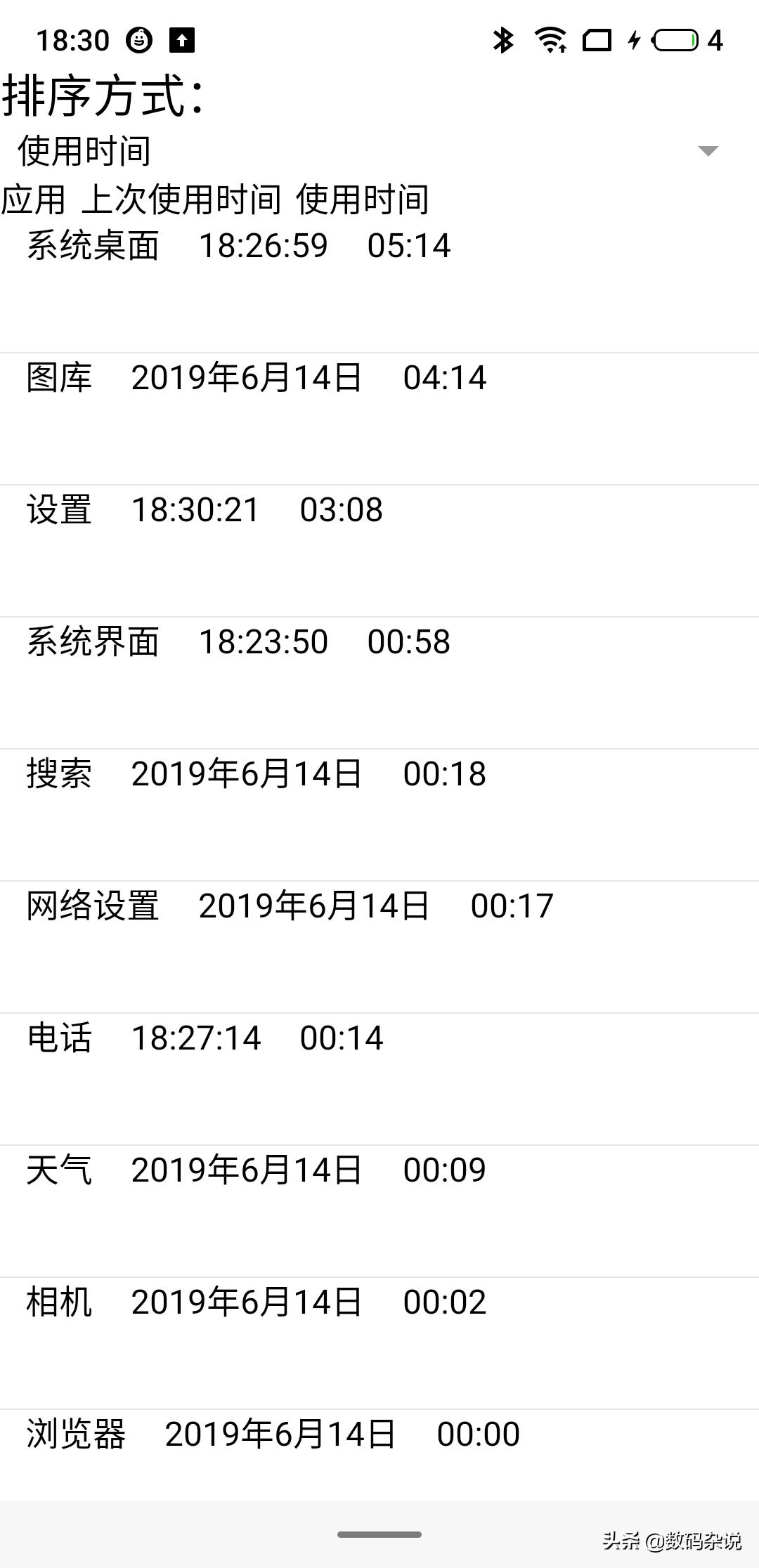
Task: Click the 应用 column header
Action: 37,200
